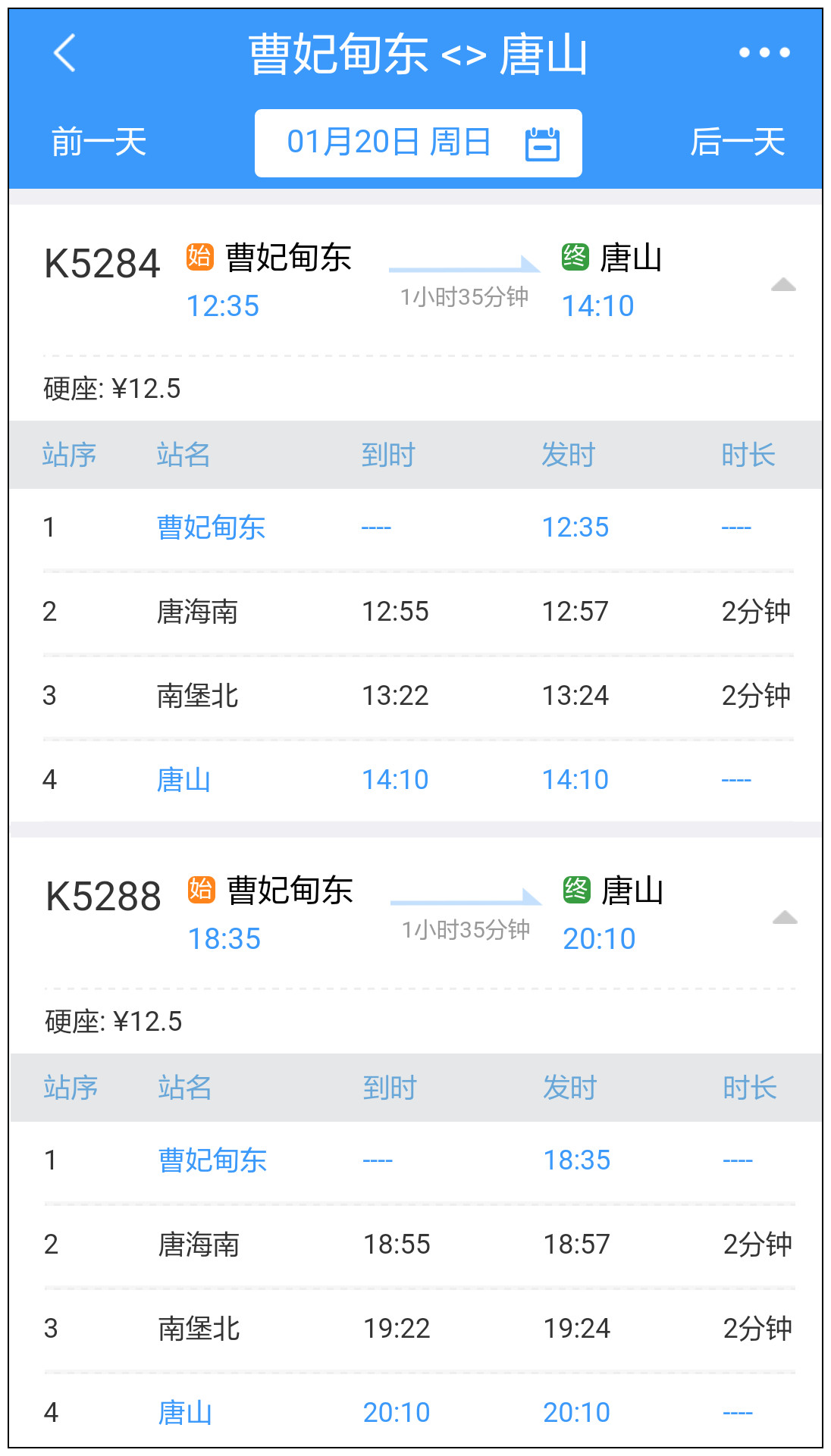Switch to the previous day (前一天)
Screen dimensions: 831x1456
coord(99,142)
